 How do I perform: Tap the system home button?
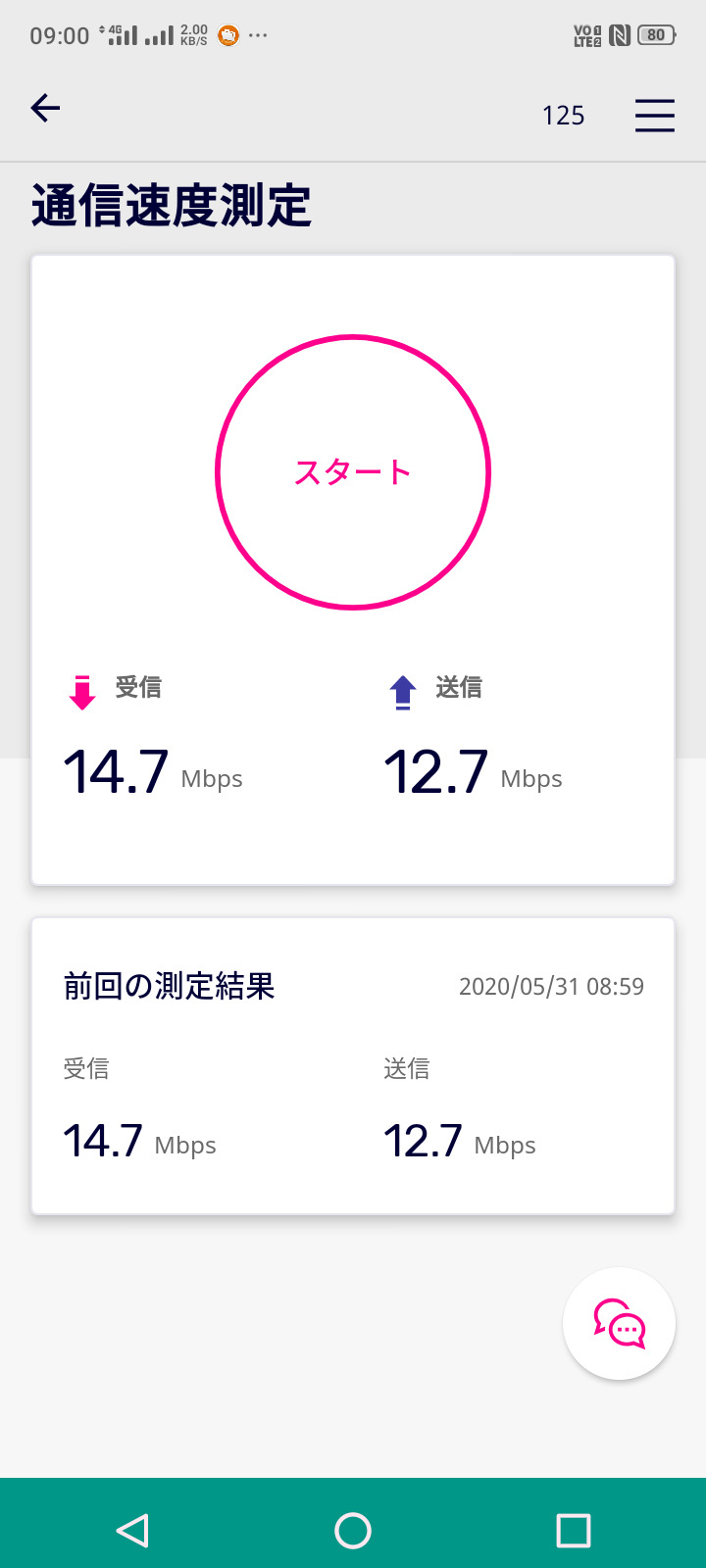(353, 1530)
